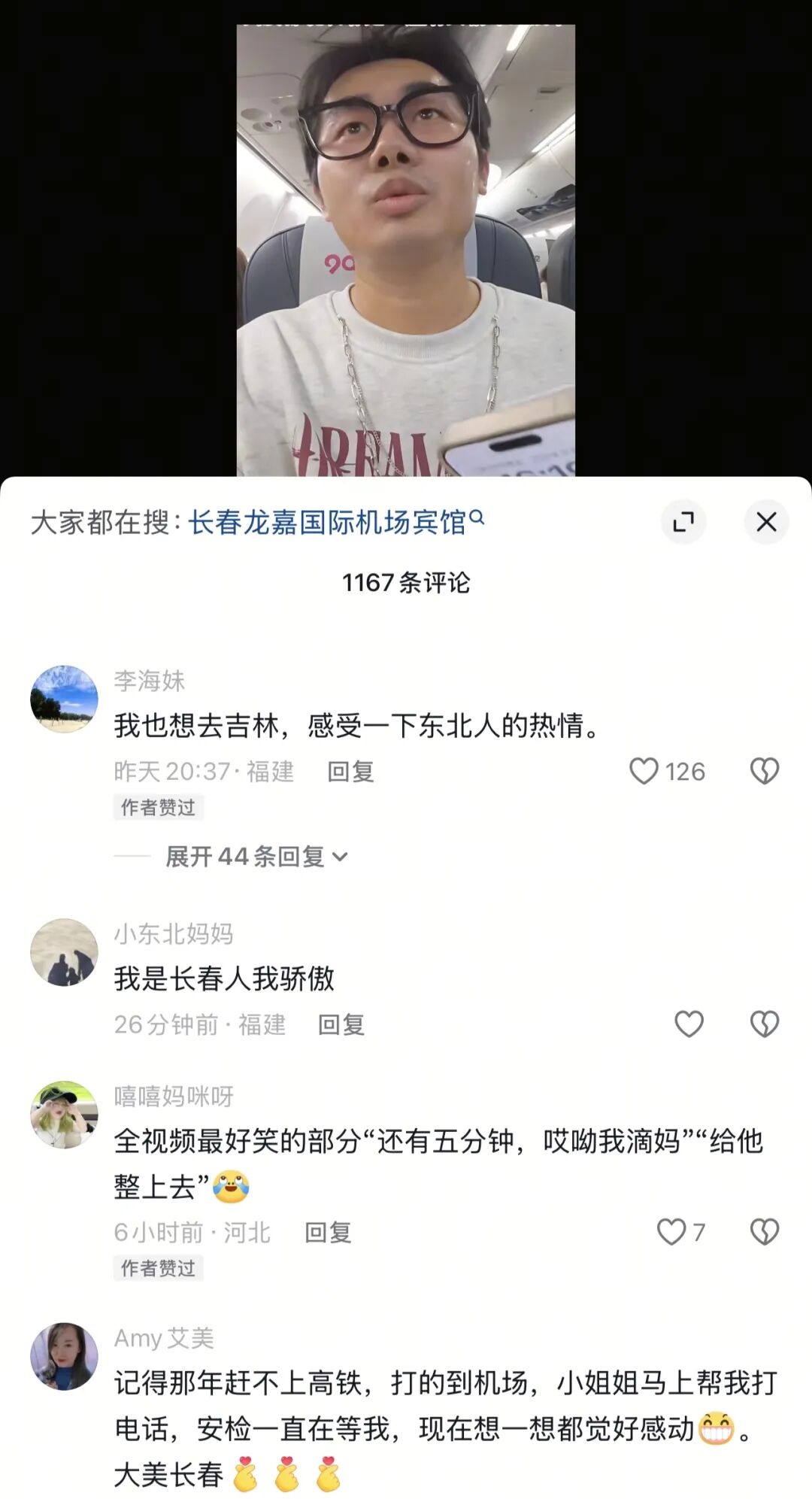This screenshot has width=812, height=1499.
Task: Dislike 李海妹's comment
Action: tap(764, 771)
